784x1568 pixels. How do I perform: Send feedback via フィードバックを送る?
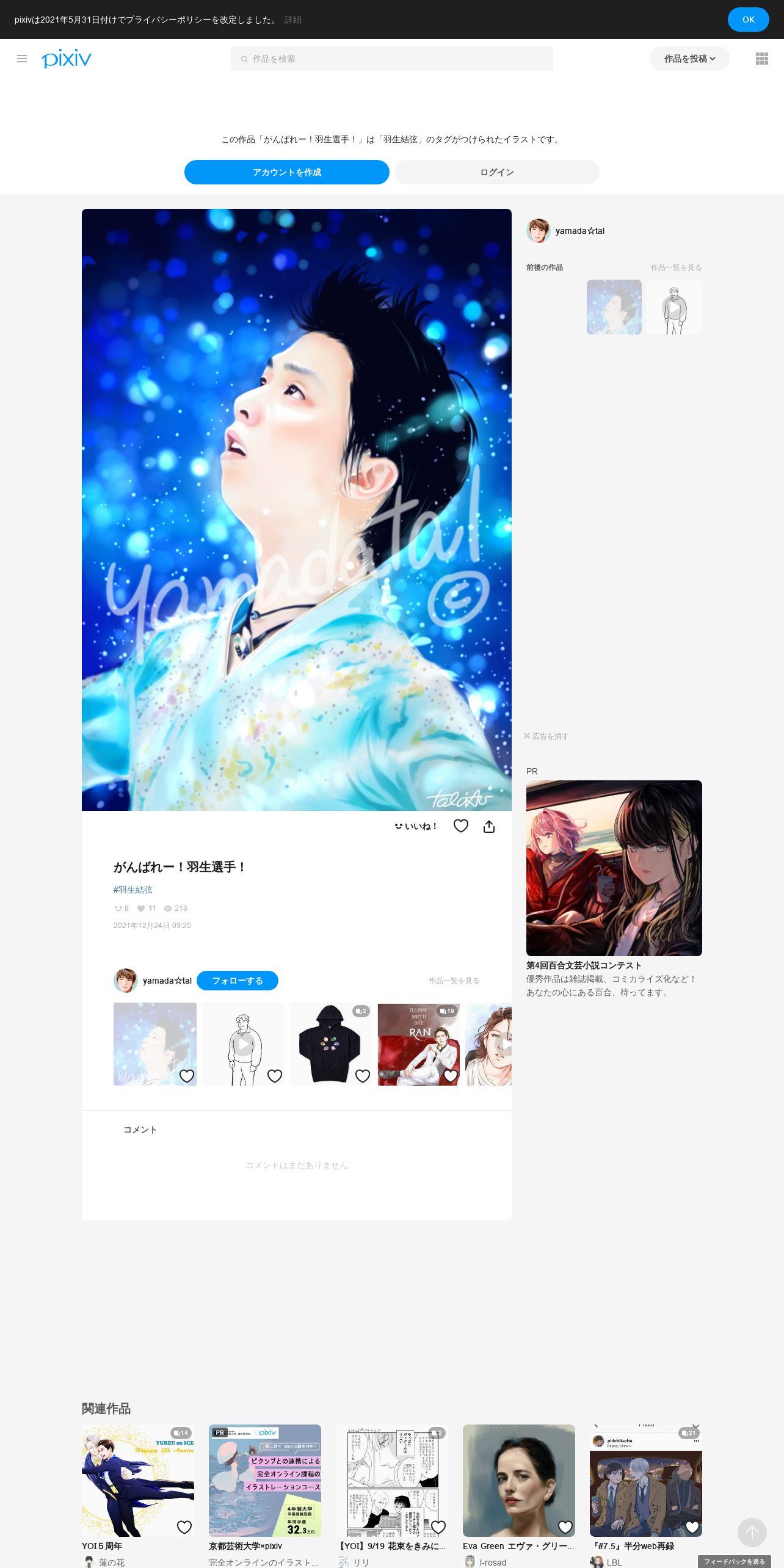tap(734, 1561)
